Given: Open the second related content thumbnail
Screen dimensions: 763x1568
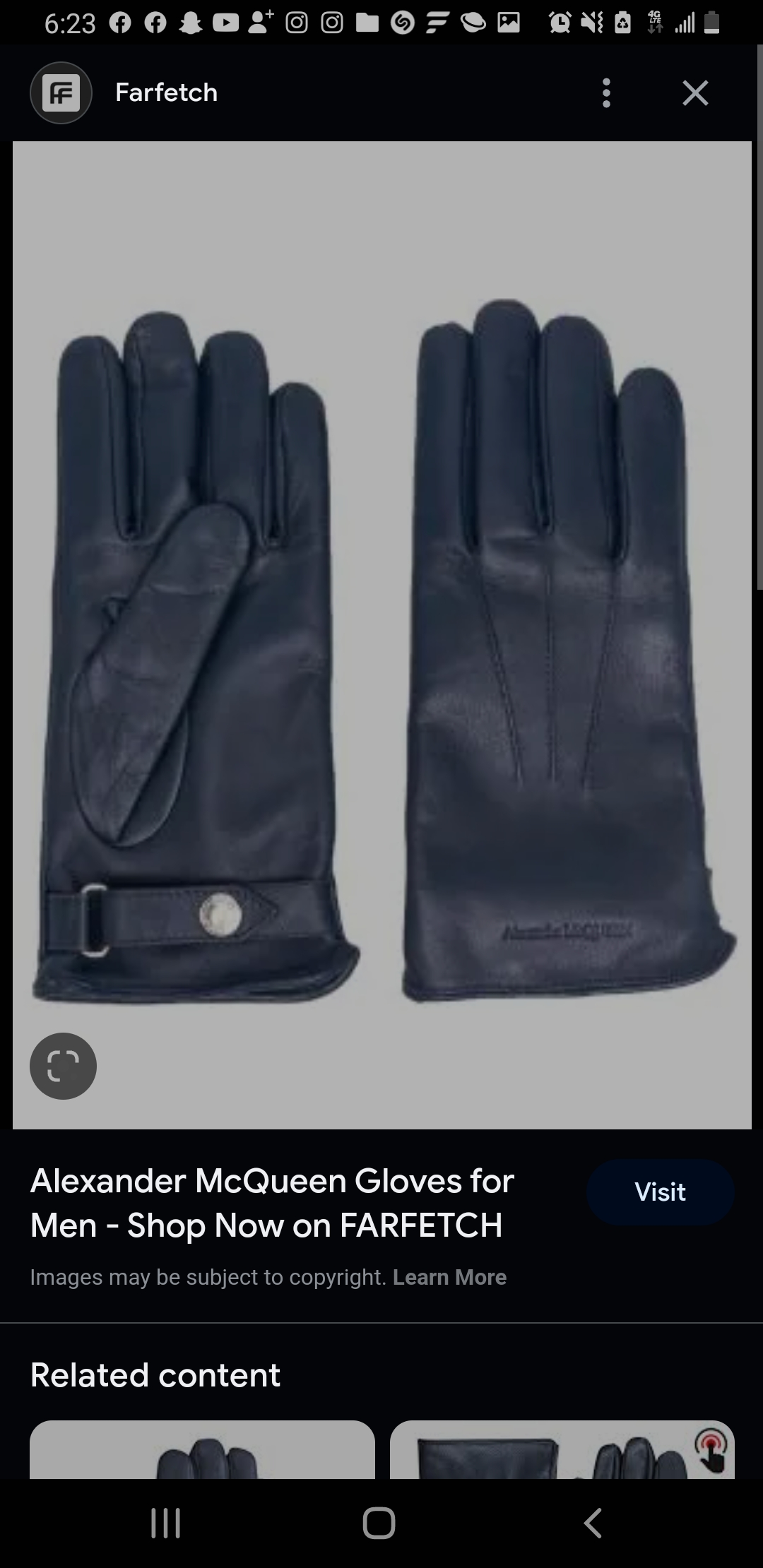Looking at the screenshot, I should pyautogui.click(x=562, y=1449).
